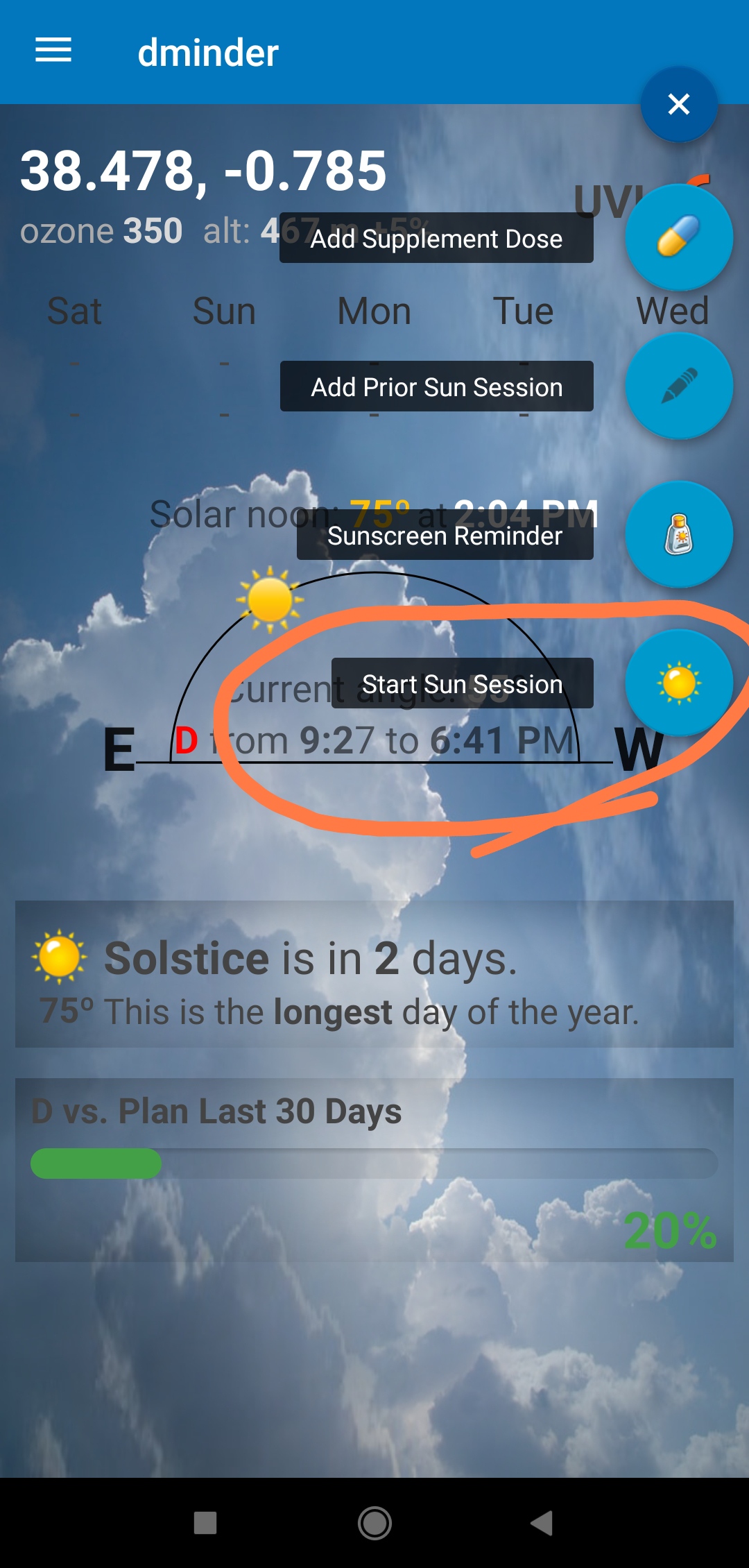Tap the system back button

pos(542,1523)
